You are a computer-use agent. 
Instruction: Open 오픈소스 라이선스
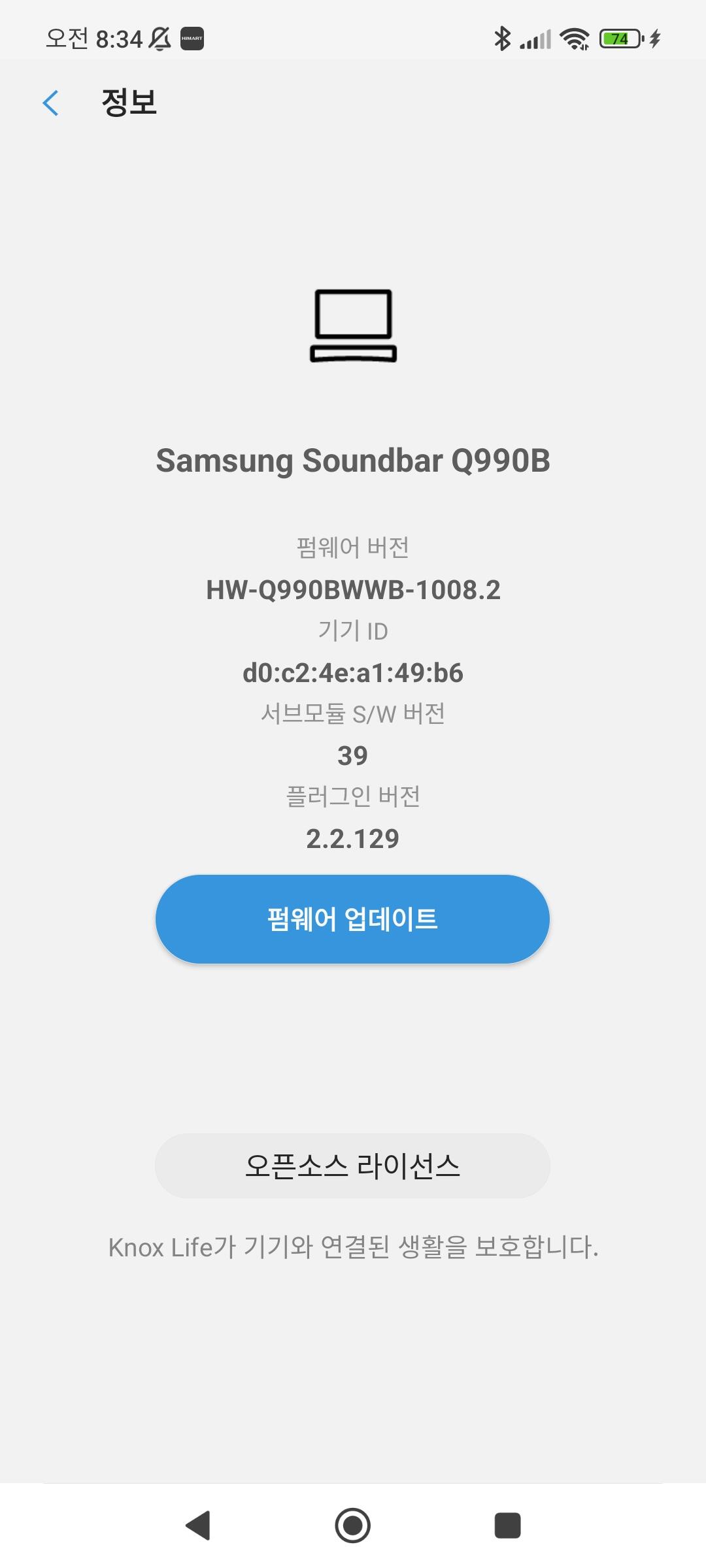point(352,1166)
